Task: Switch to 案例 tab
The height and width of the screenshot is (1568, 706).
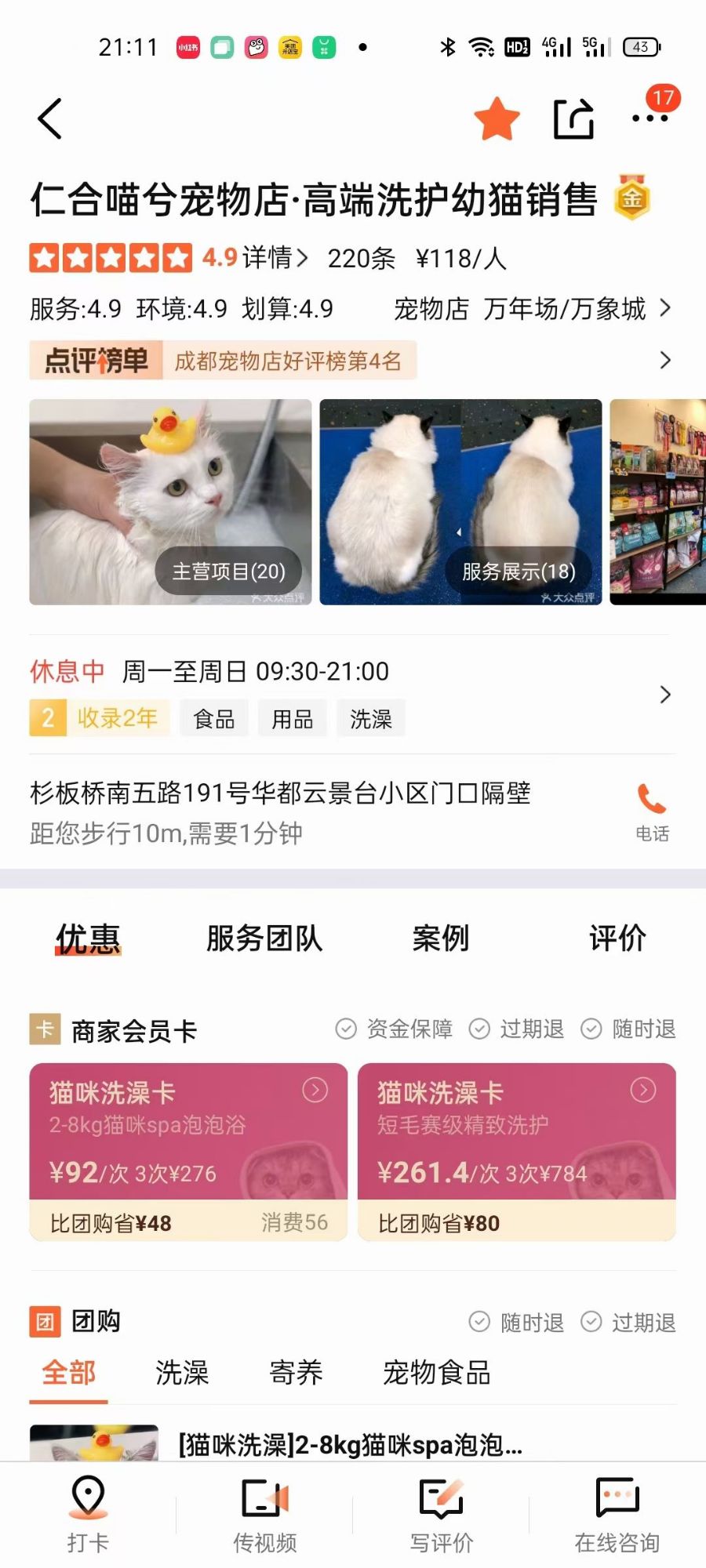Action: [441, 938]
